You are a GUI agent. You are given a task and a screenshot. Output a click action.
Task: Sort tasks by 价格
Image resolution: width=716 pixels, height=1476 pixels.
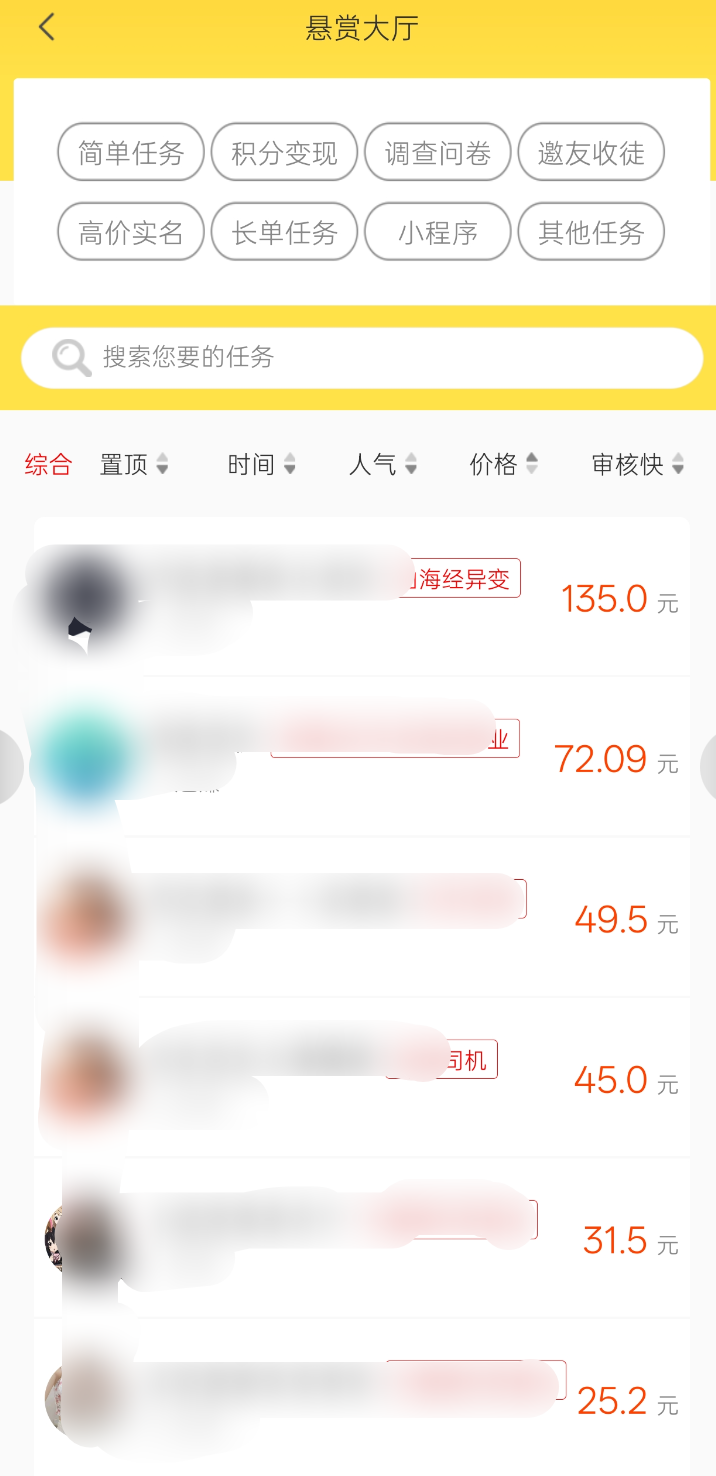[x=504, y=465]
